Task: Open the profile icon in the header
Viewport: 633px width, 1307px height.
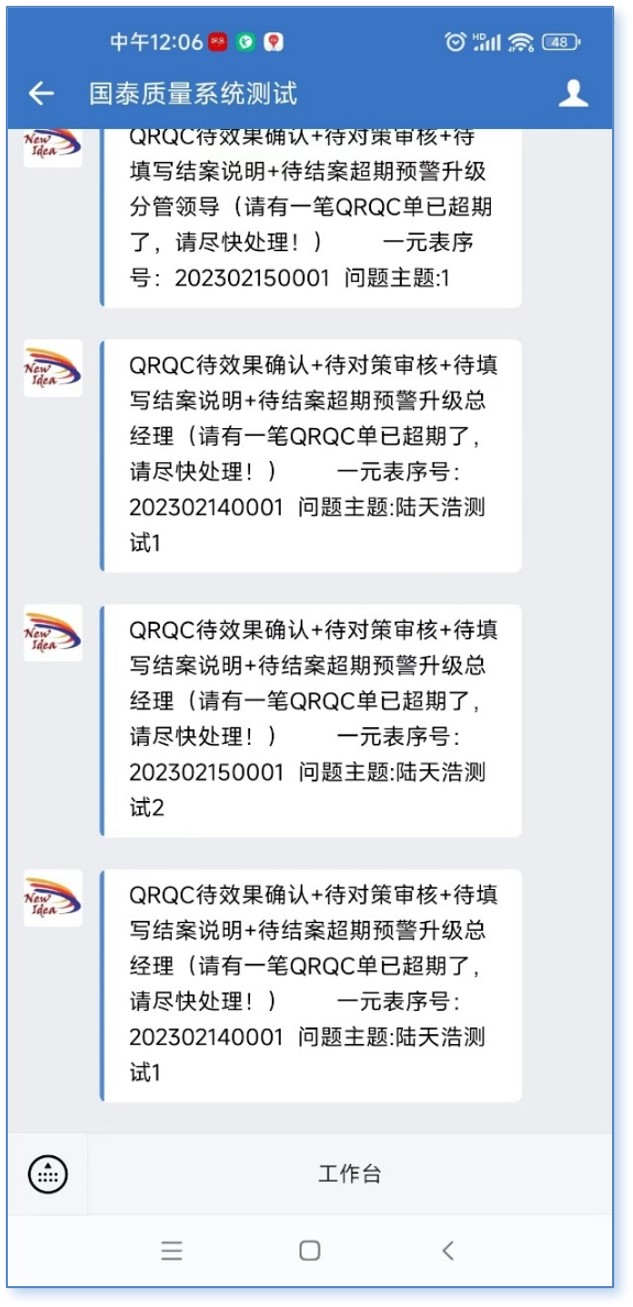Action: tap(572, 94)
